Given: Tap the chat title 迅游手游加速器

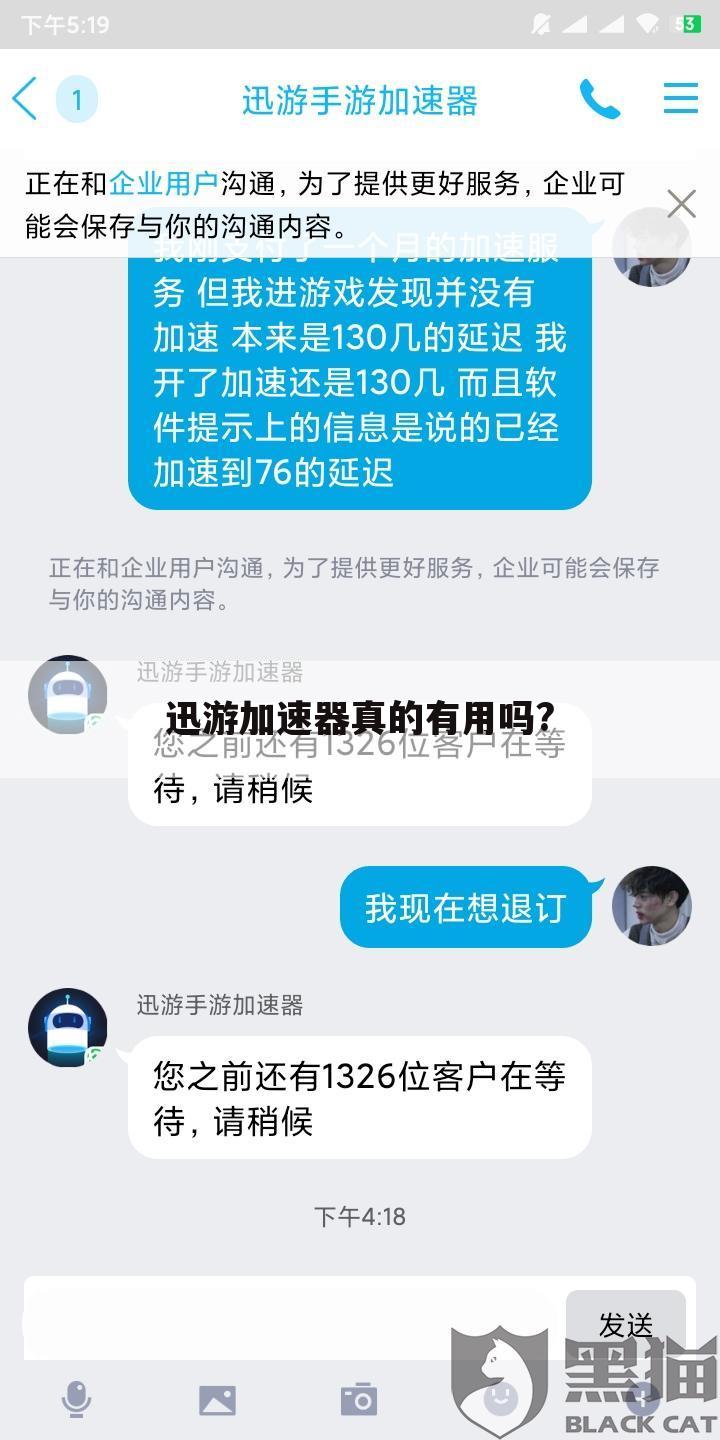Looking at the screenshot, I should [360, 100].
